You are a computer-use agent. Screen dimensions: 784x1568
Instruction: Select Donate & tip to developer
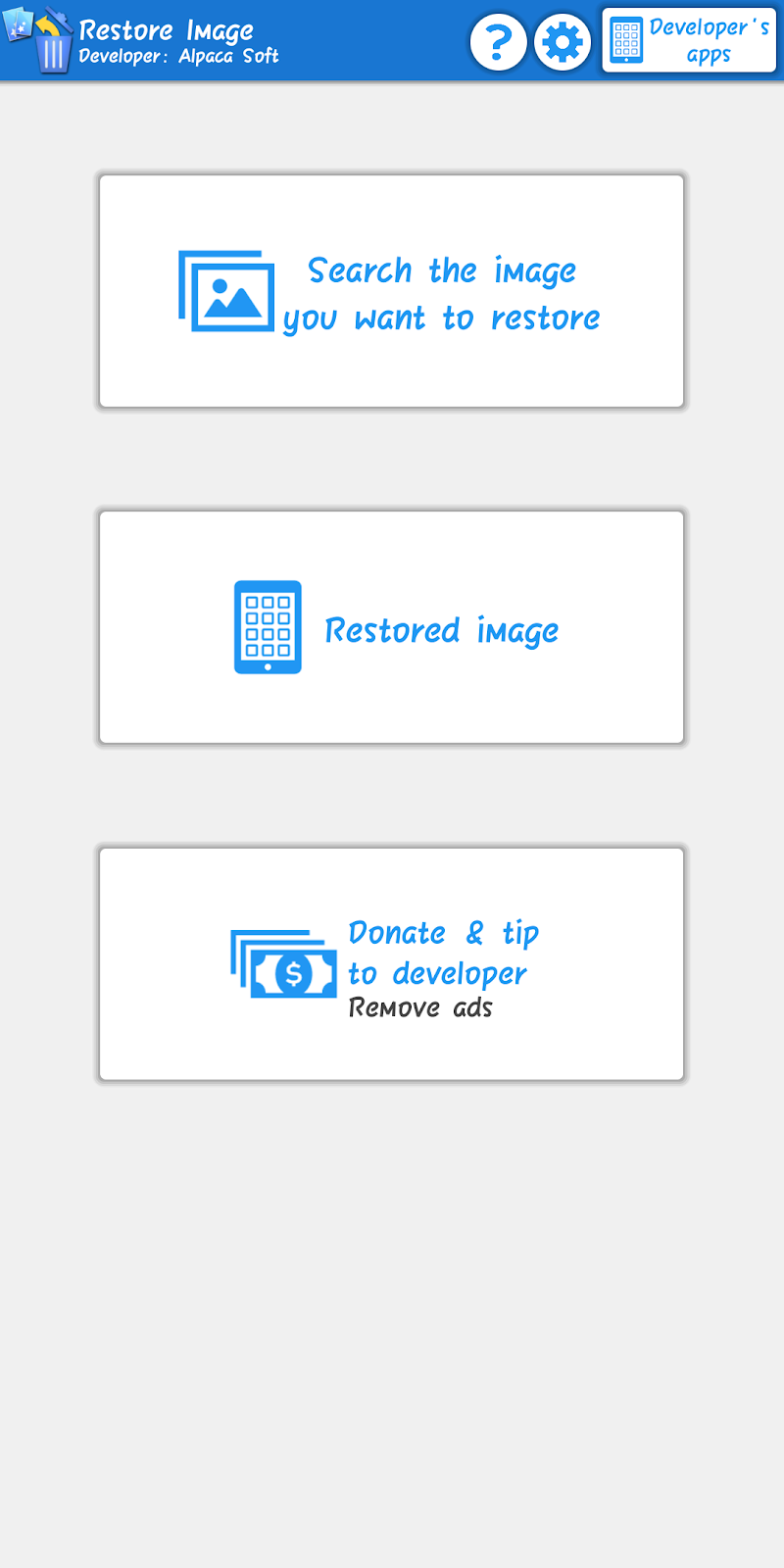pos(391,964)
